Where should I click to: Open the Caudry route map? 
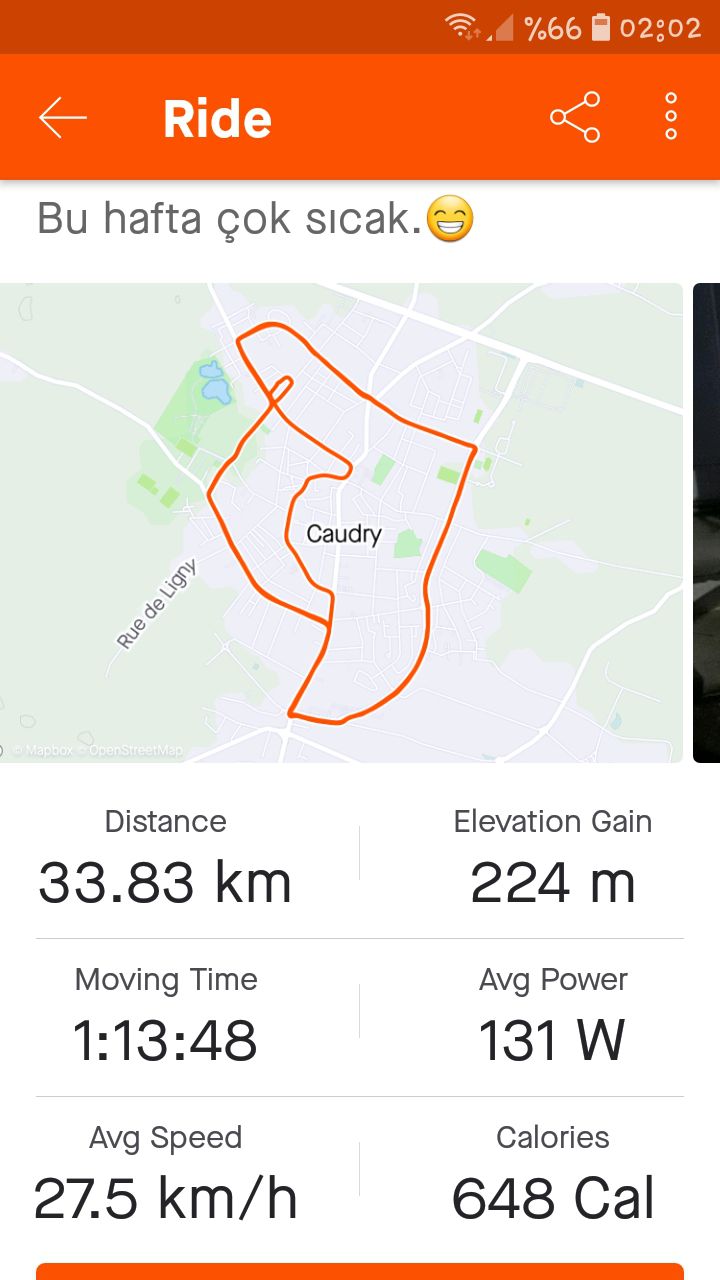pos(340,522)
